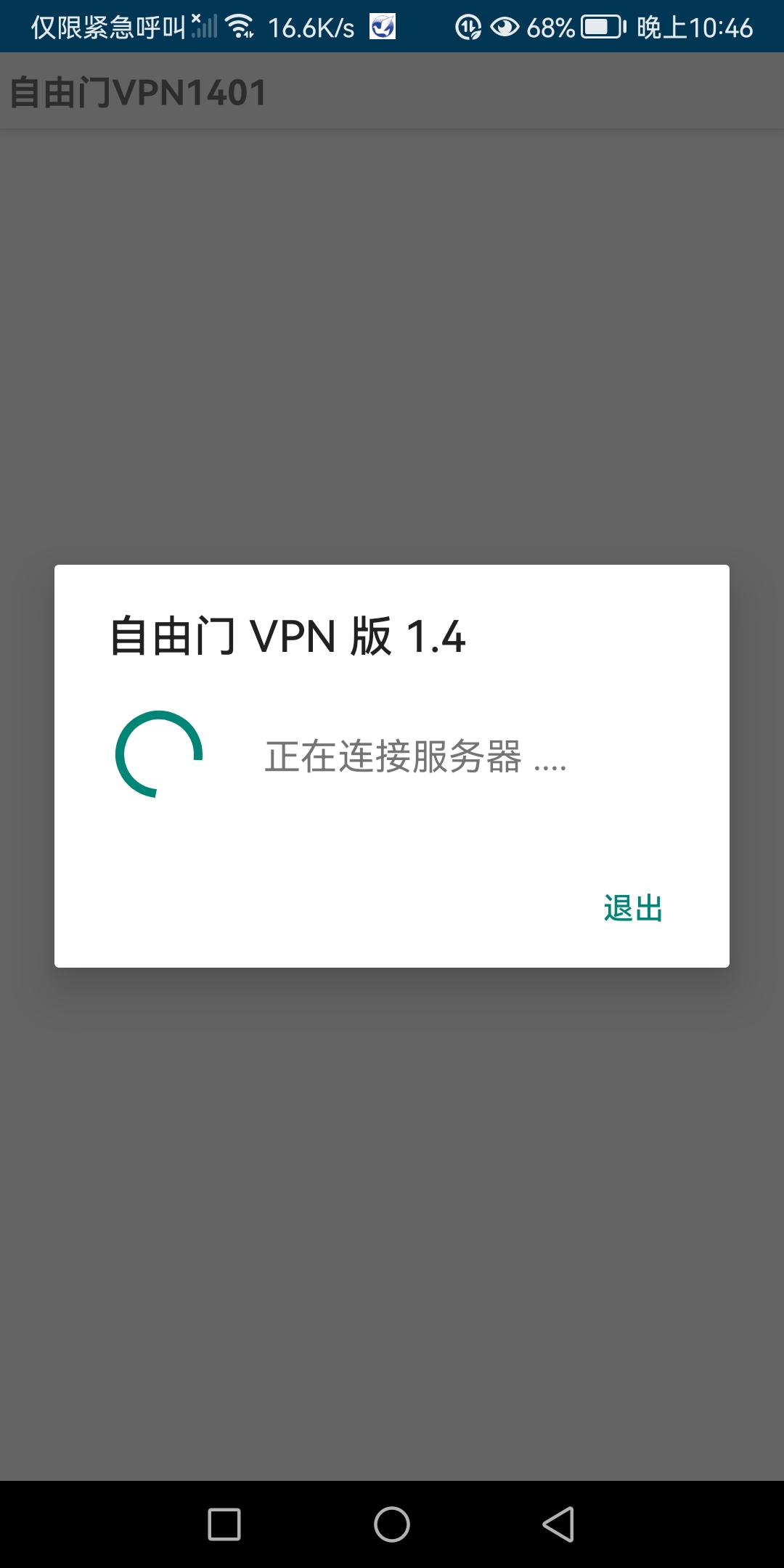Tap 退出 to exit the connecting dialog
Viewport: 784px width, 1568px height.
click(633, 908)
